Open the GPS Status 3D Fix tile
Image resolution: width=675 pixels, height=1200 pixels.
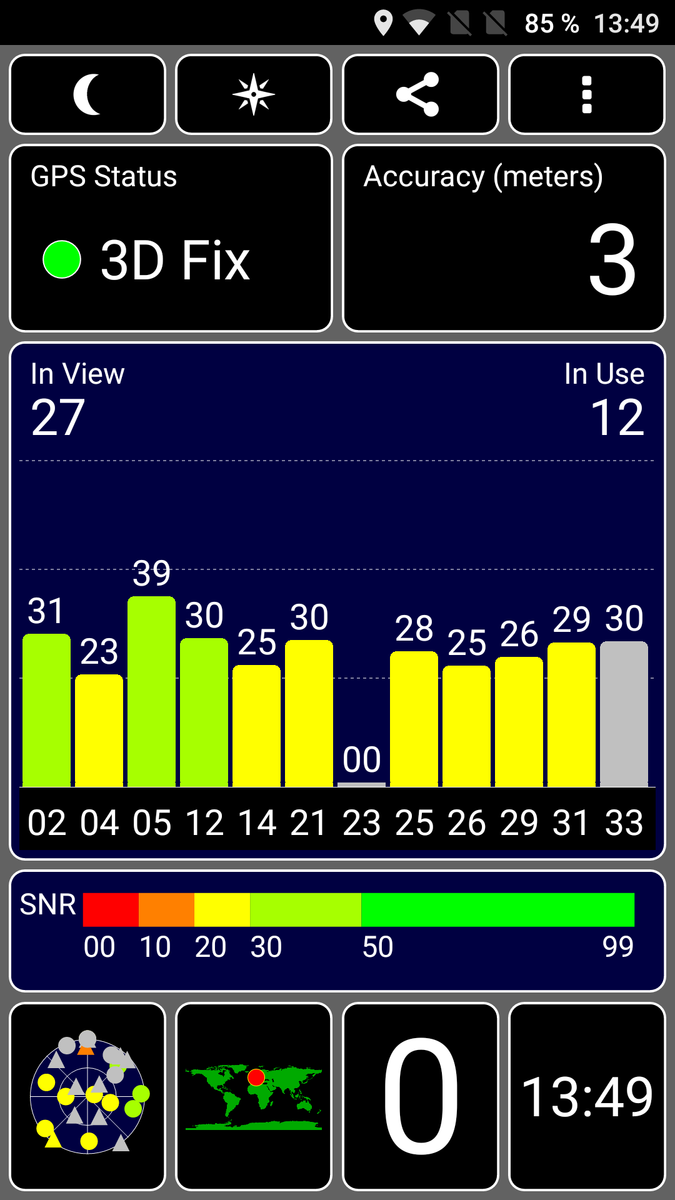tap(171, 238)
